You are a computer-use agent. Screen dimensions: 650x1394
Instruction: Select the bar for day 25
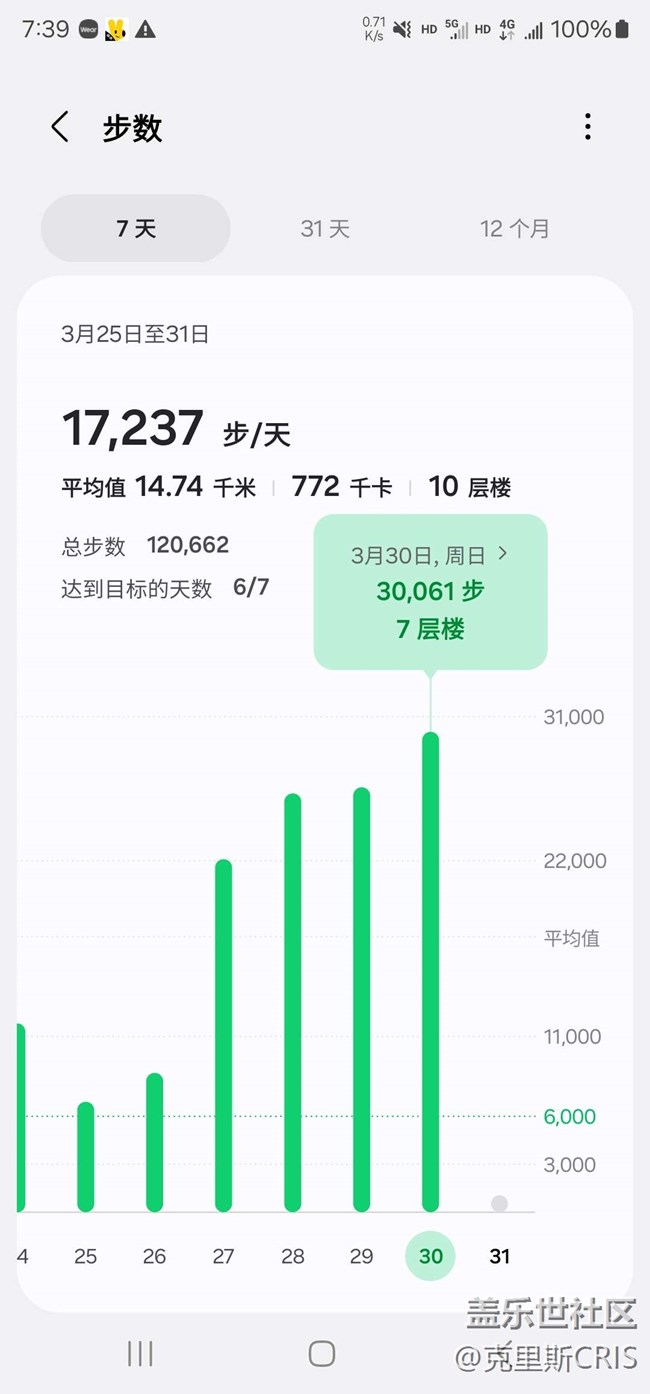86,1157
